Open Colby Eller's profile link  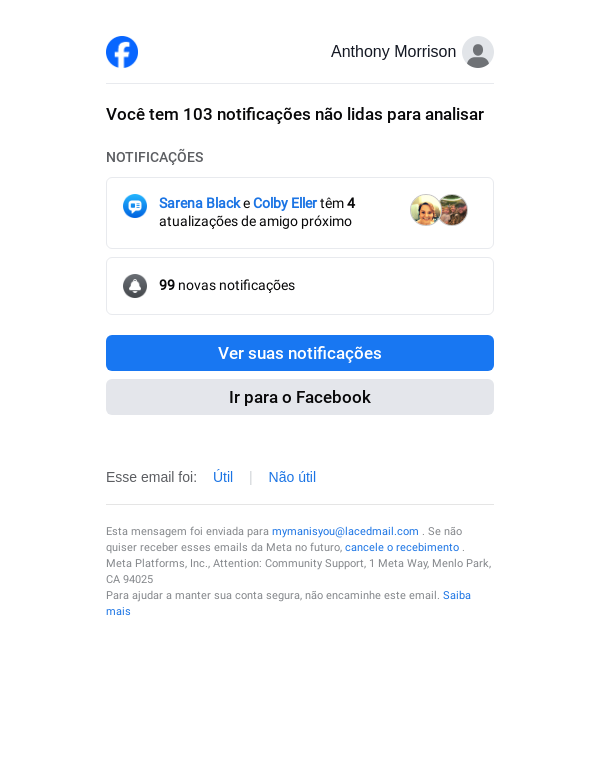[285, 203]
